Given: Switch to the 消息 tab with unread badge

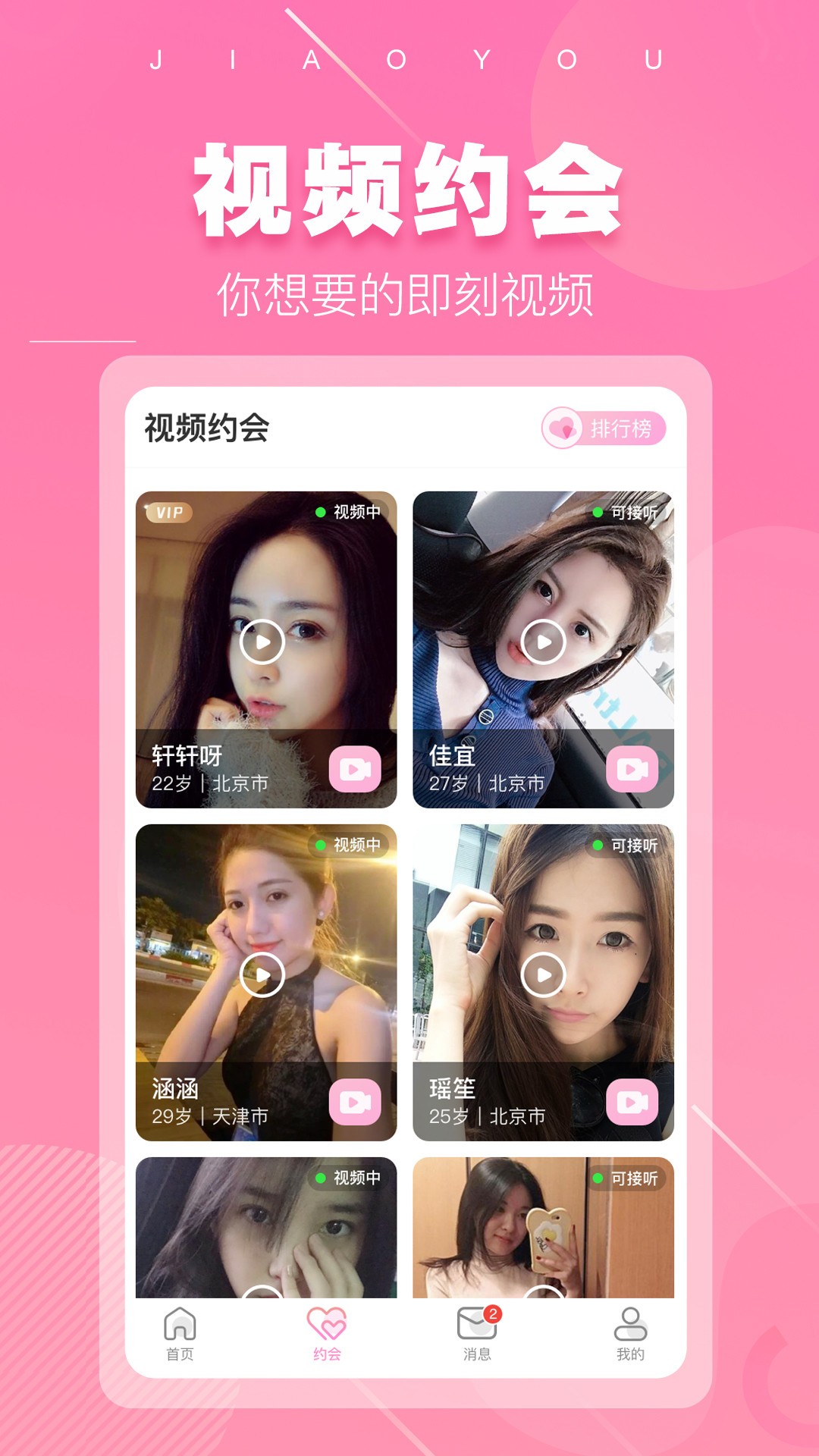Looking at the screenshot, I should click(x=477, y=1323).
